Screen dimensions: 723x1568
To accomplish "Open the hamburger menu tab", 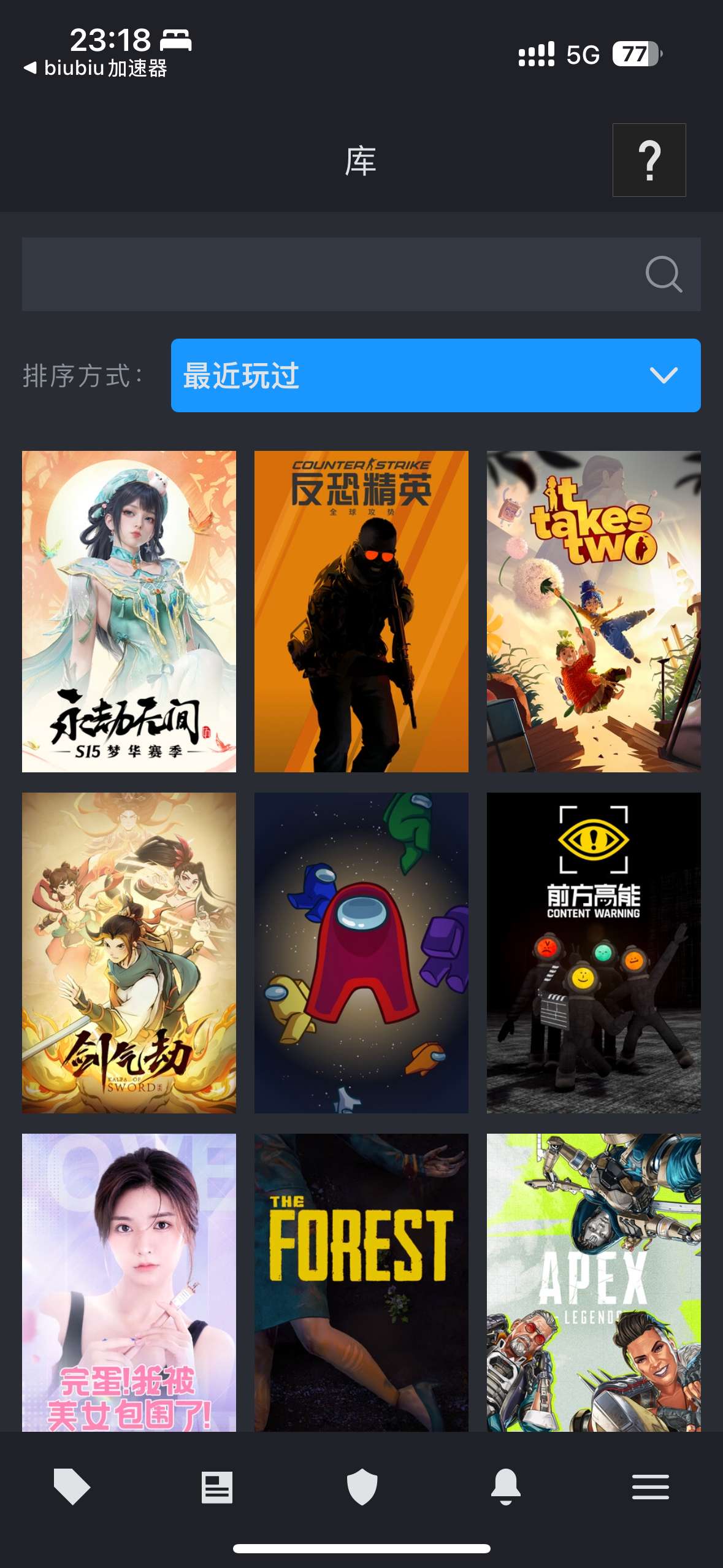I will tap(651, 1487).
